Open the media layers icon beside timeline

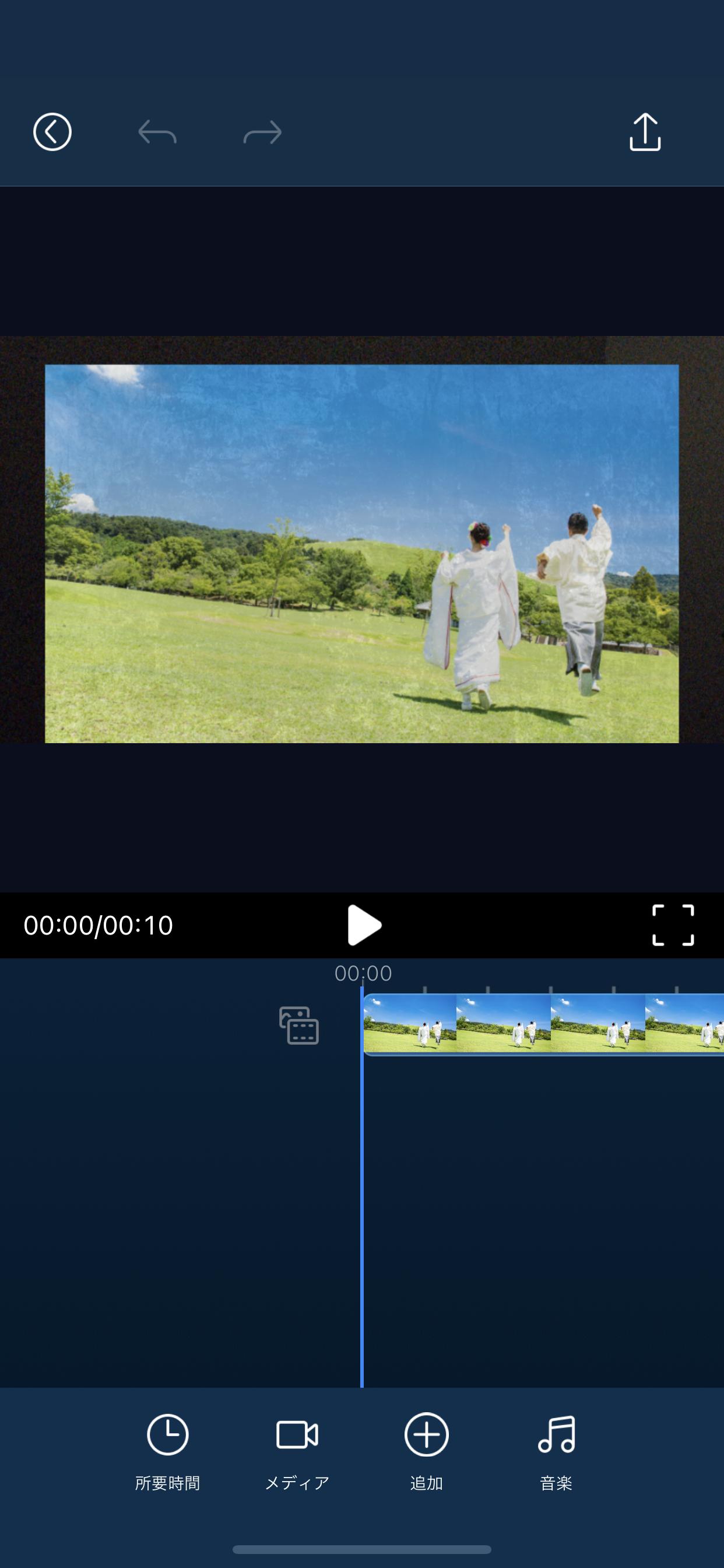[x=298, y=1025]
